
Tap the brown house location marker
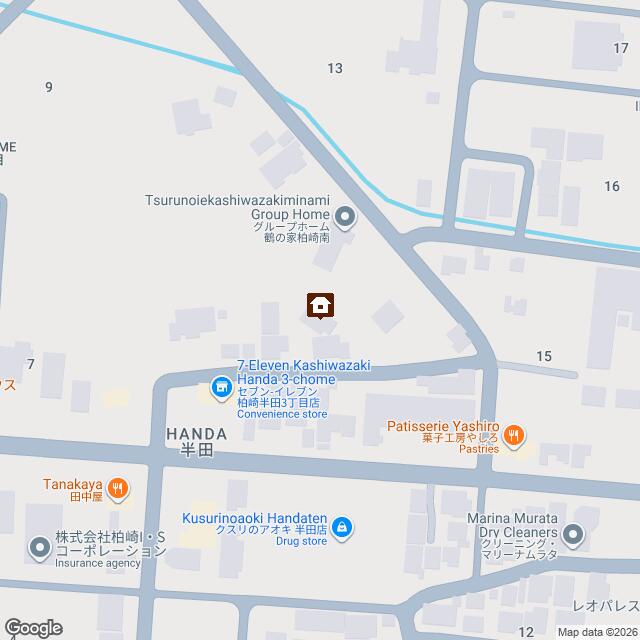coord(320,304)
